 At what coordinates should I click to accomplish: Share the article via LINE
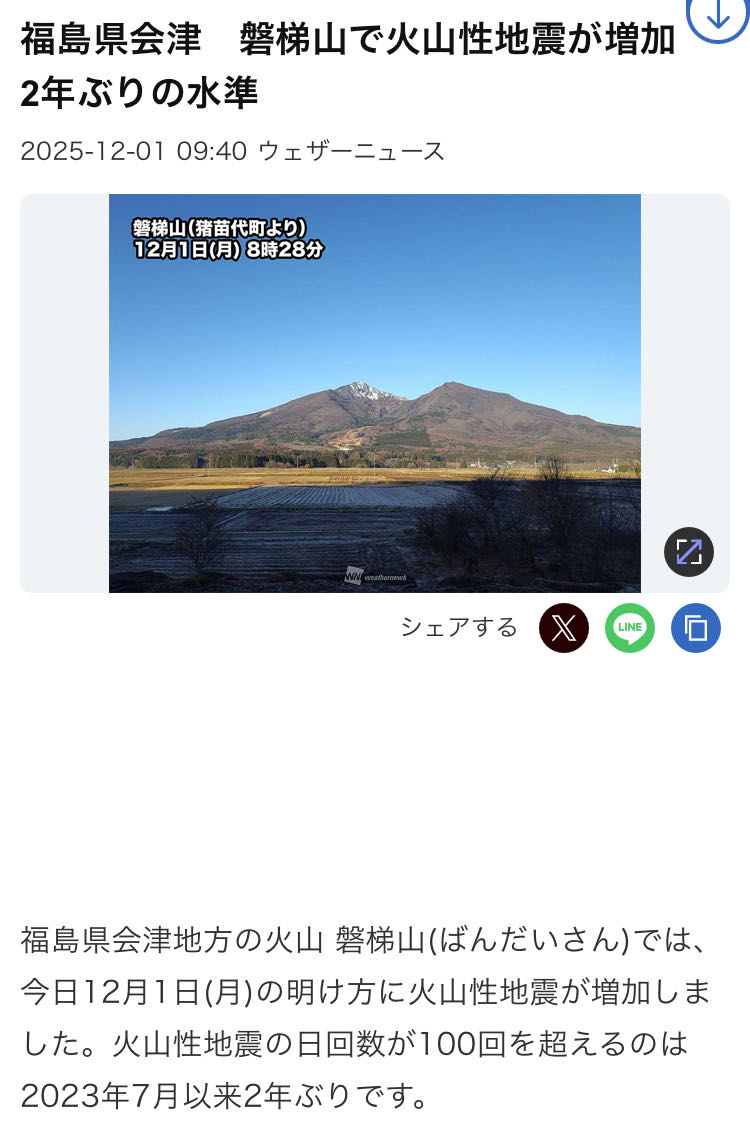click(630, 628)
